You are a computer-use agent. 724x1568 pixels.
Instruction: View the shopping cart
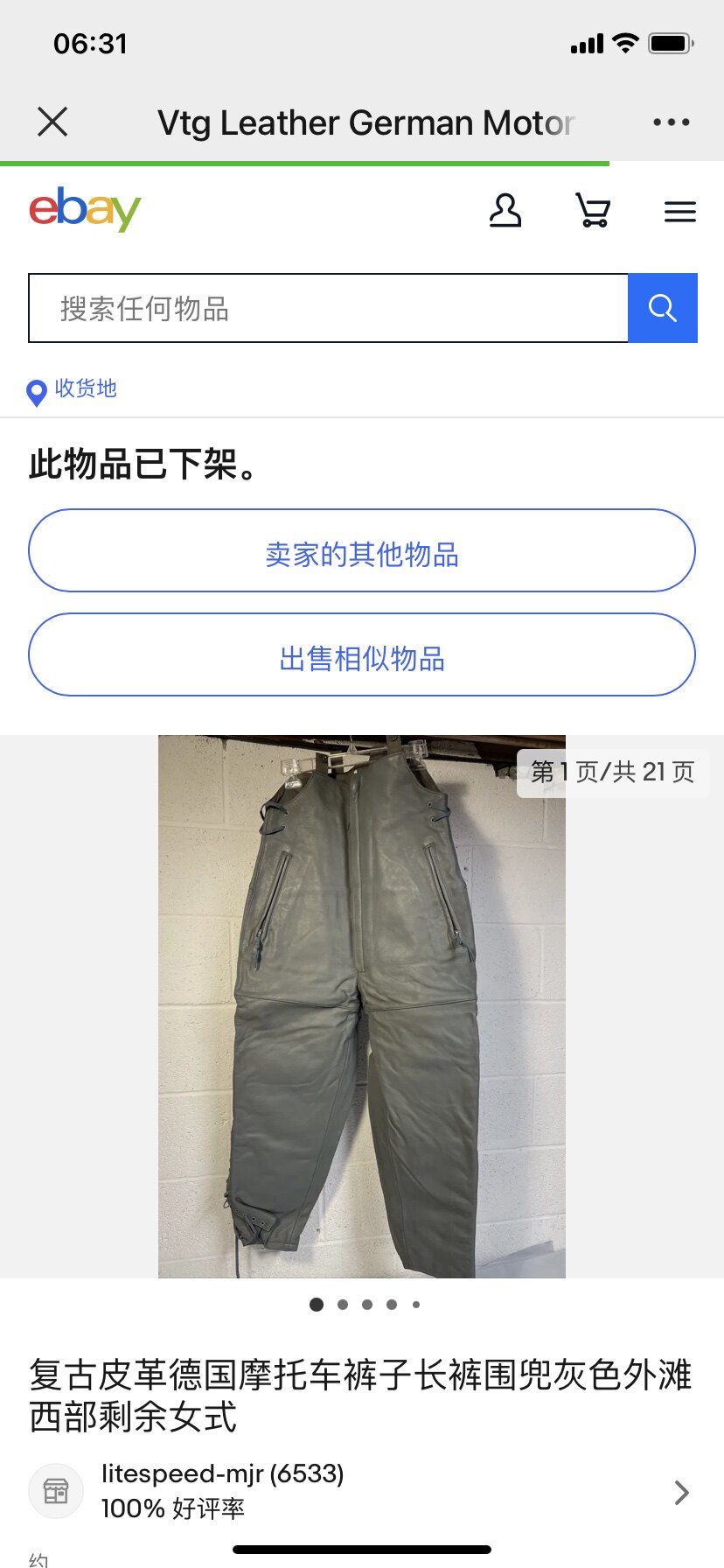coord(593,212)
